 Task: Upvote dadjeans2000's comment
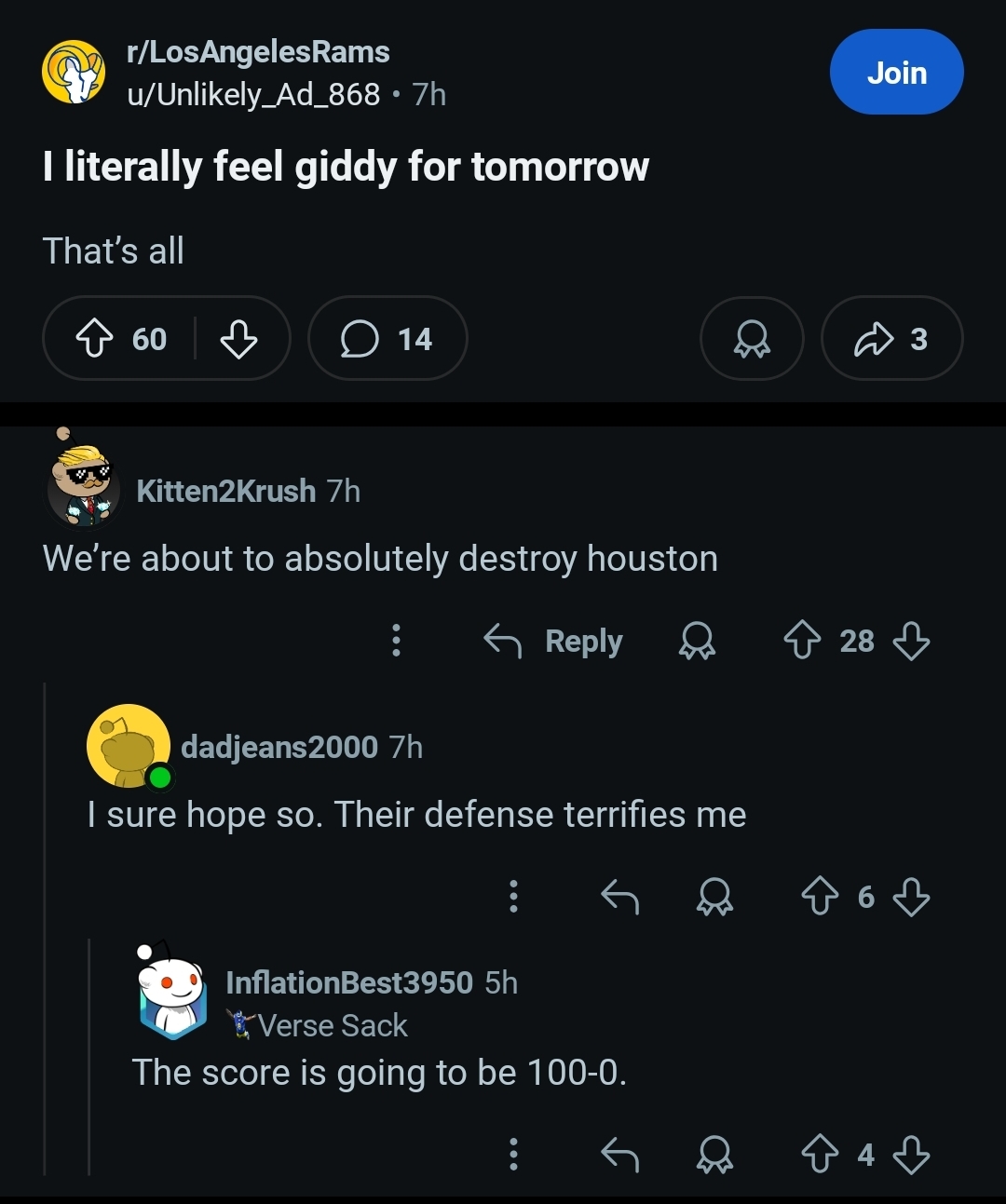coord(820,897)
